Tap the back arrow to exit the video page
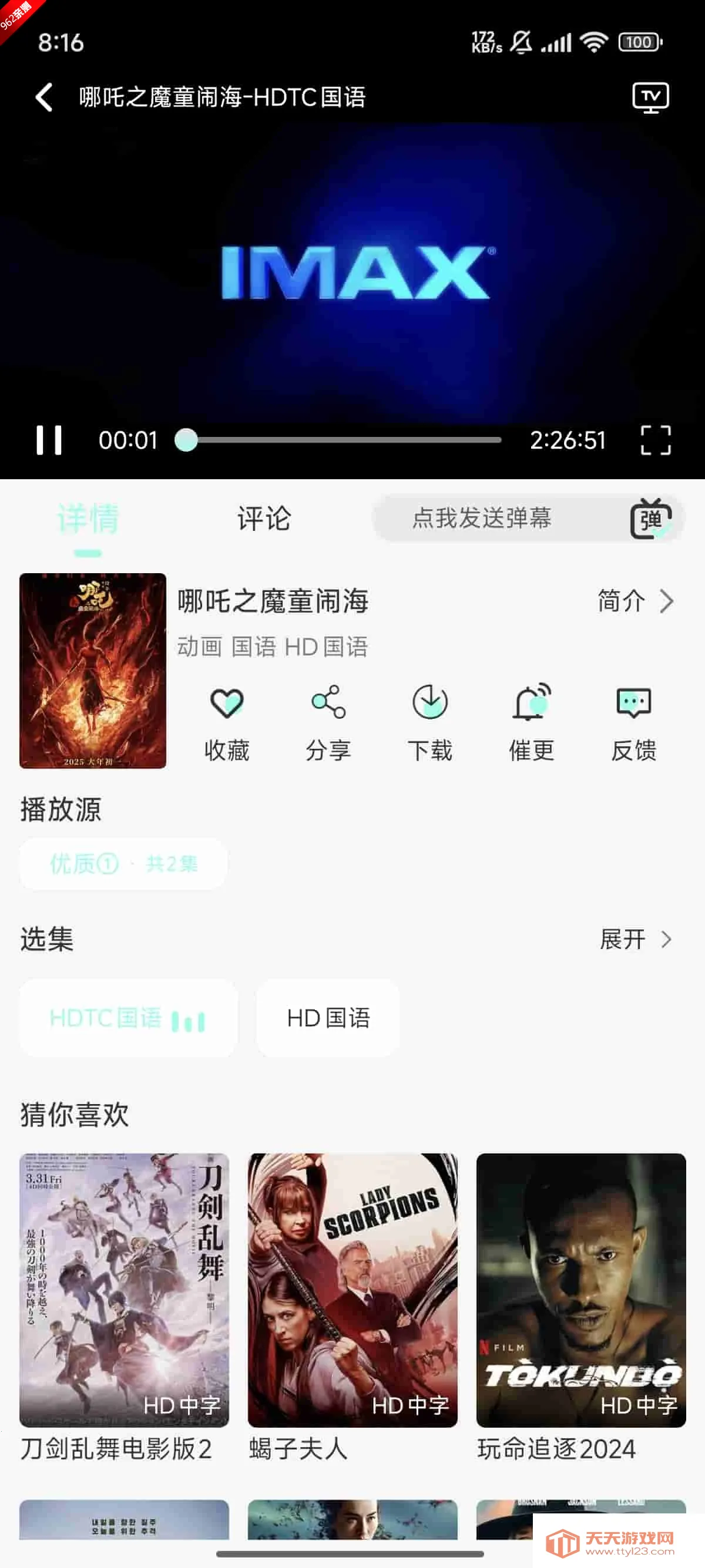The image size is (705, 1568). click(x=43, y=96)
